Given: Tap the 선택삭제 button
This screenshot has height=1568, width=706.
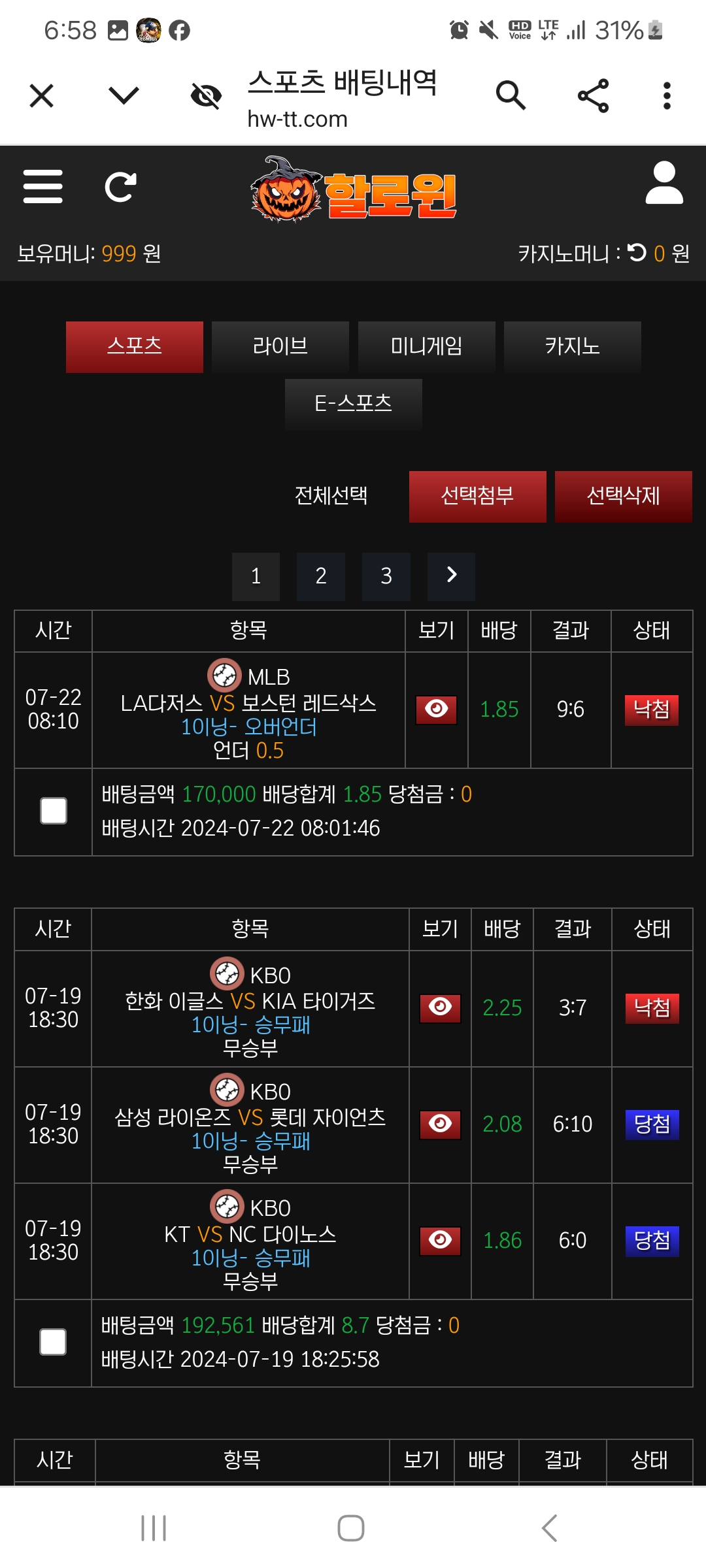Looking at the screenshot, I should click(x=623, y=496).
